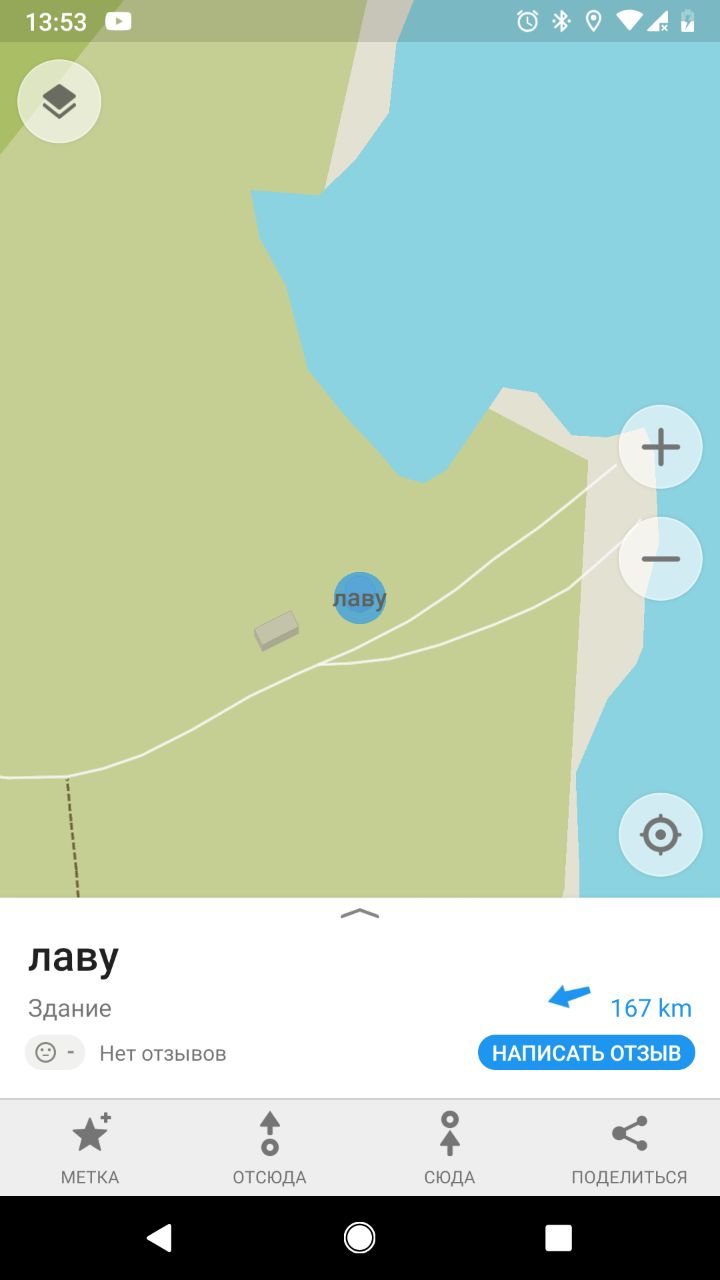
Task: Share this place via ПОДЕЛИТЬСЯ
Action: 630,1148
